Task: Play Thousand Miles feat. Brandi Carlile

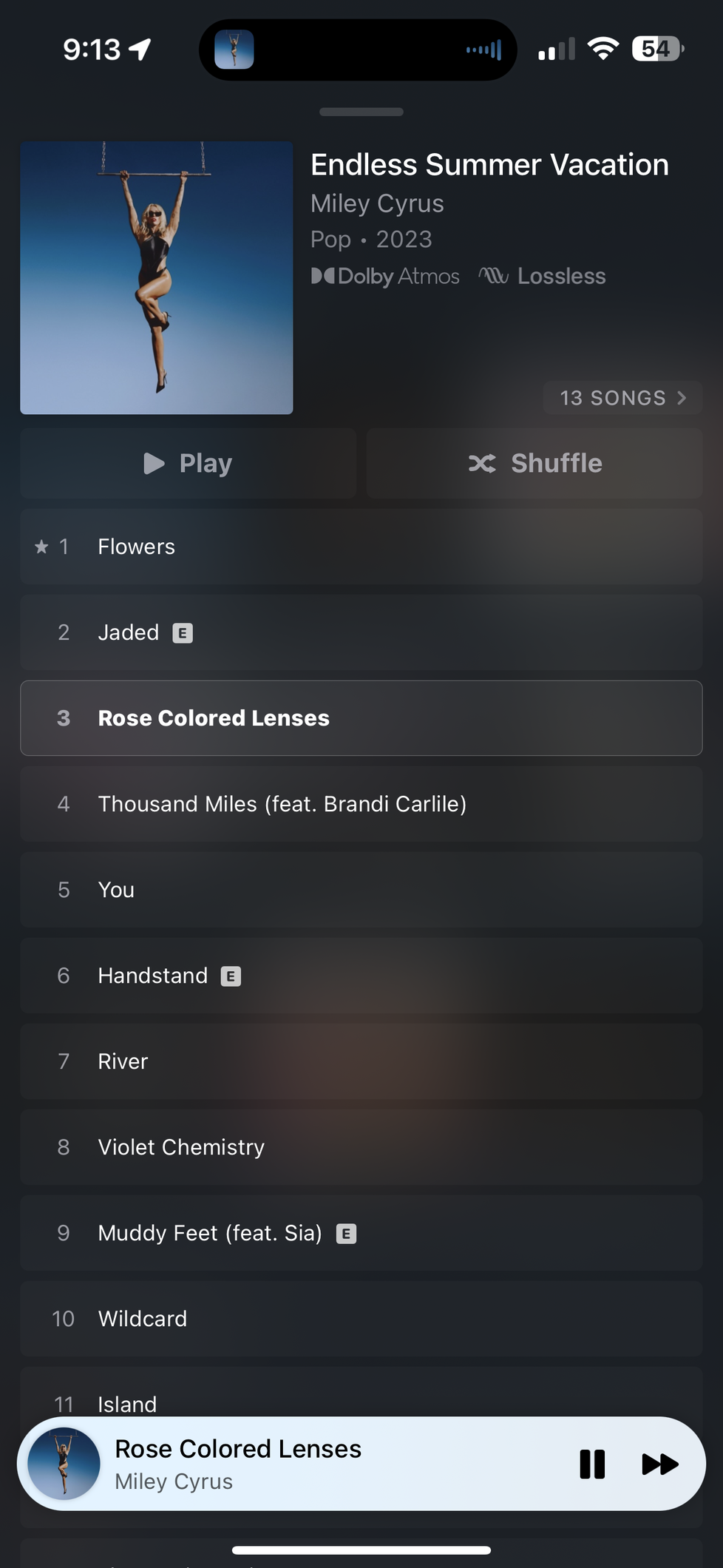Action: [361, 804]
